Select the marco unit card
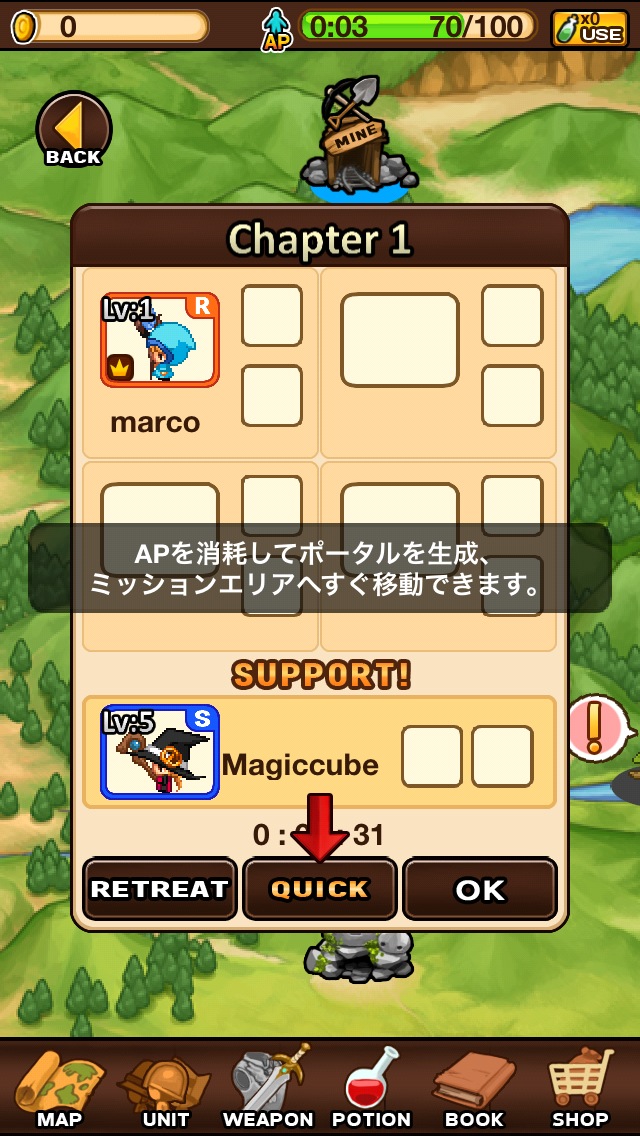The width and height of the screenshot is (640, 1136). click(x=160, y=341)
